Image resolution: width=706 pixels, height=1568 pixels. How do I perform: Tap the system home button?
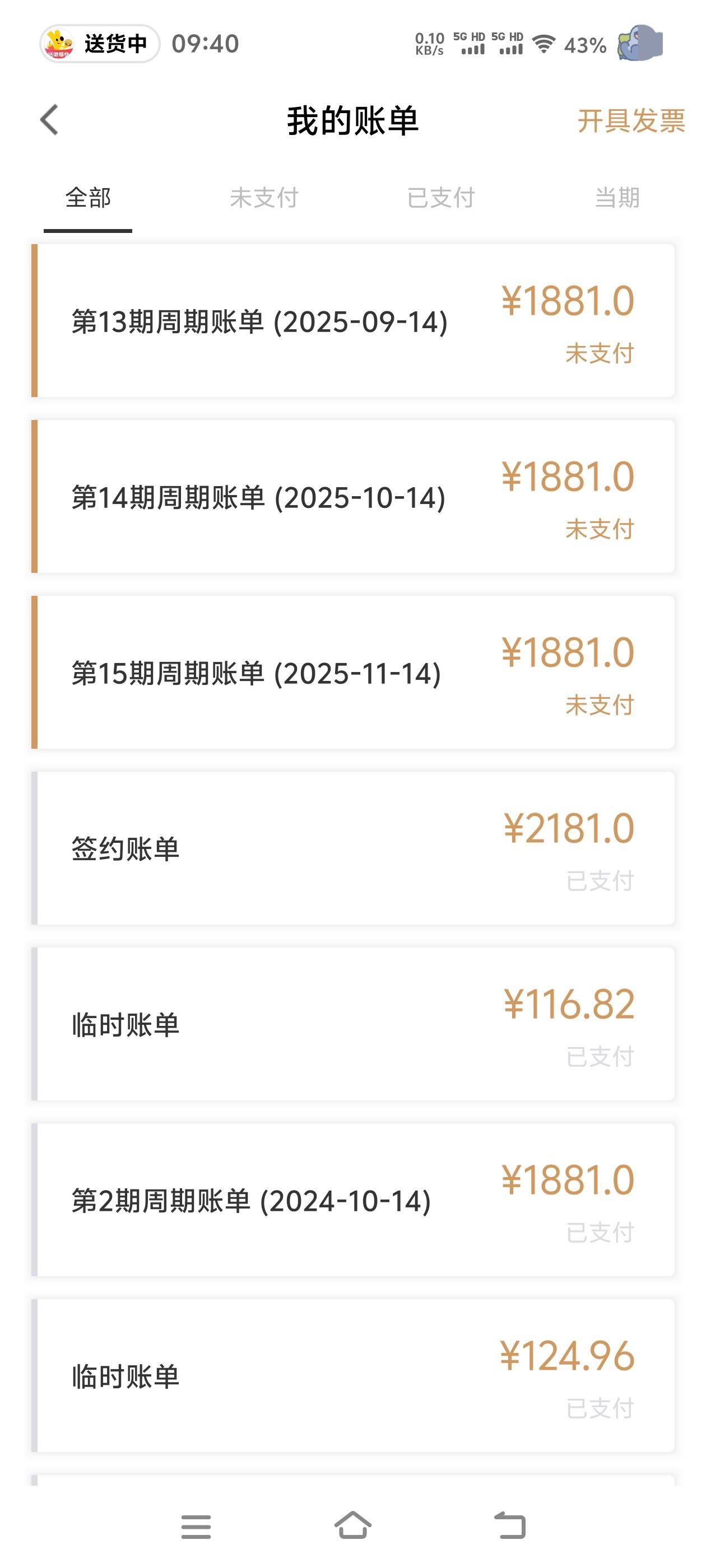point(354,1525)
